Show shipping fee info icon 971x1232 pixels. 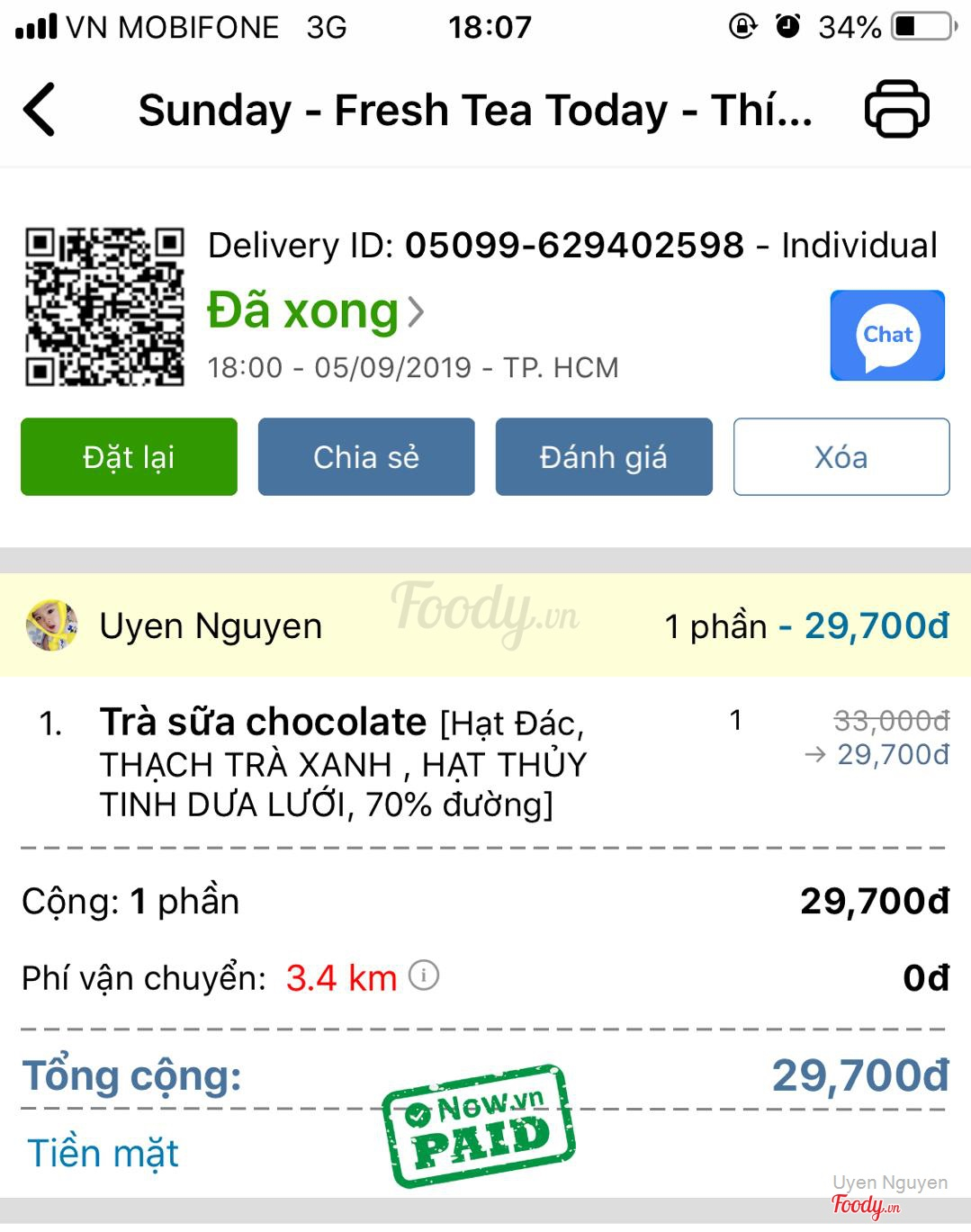point(424,975)
